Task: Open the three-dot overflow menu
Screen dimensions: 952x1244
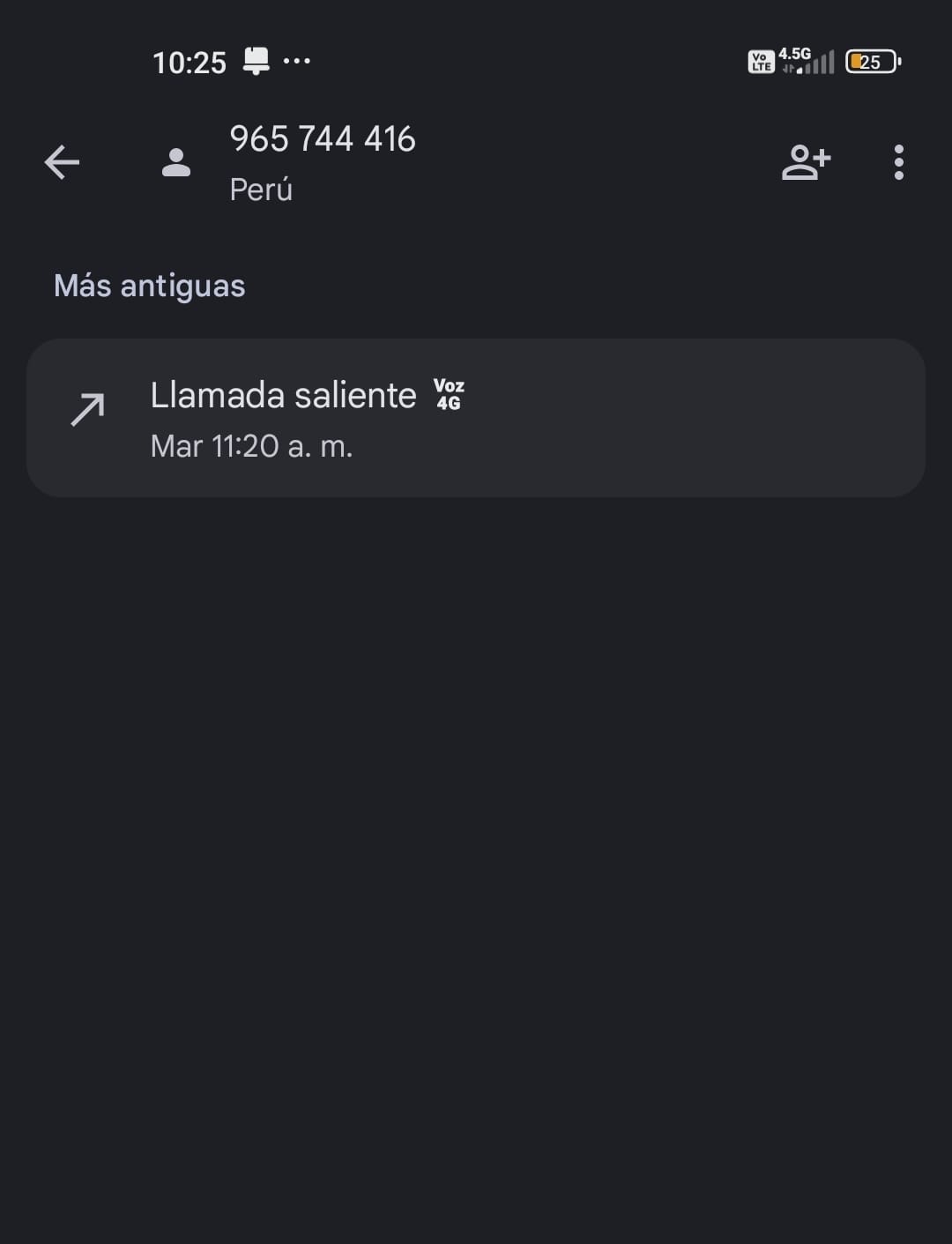Action: pyautogui.click(x=898, y=162)
